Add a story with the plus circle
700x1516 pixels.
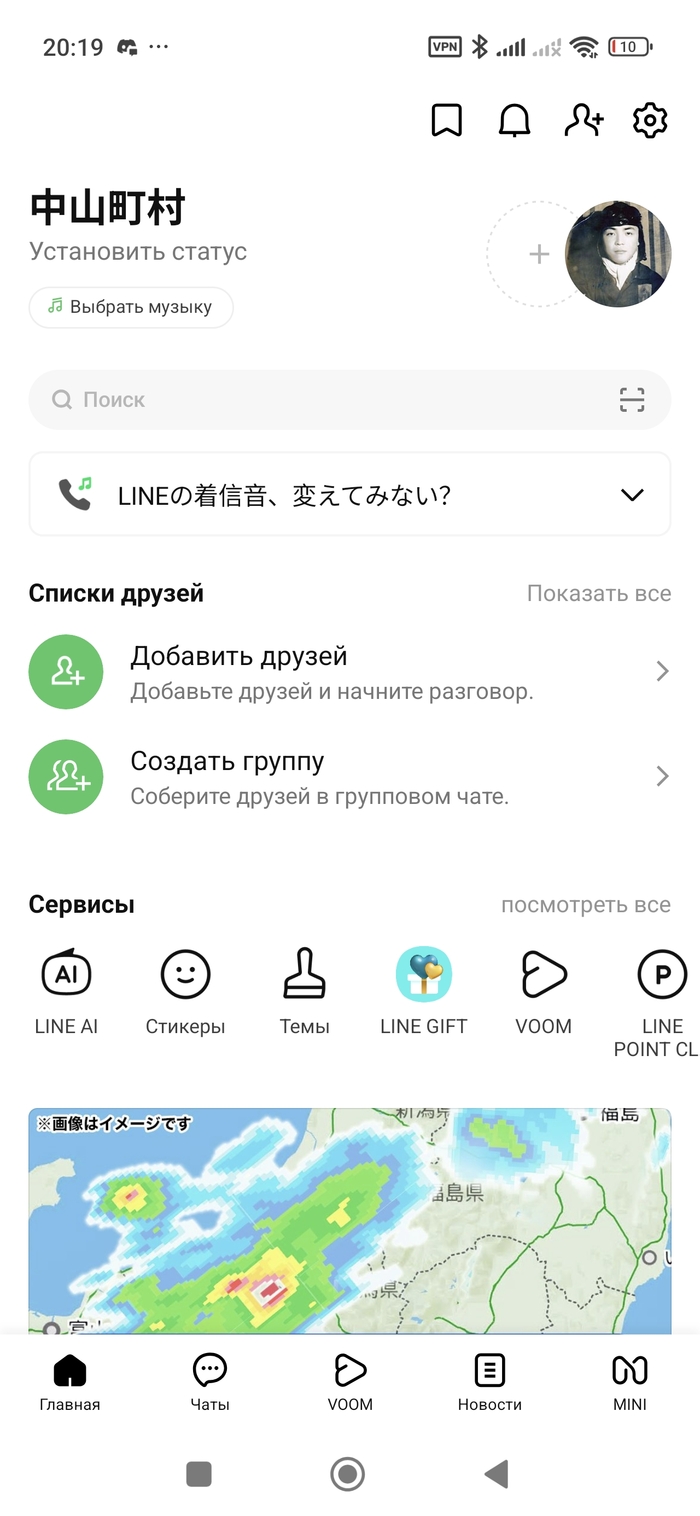(539, 254)
